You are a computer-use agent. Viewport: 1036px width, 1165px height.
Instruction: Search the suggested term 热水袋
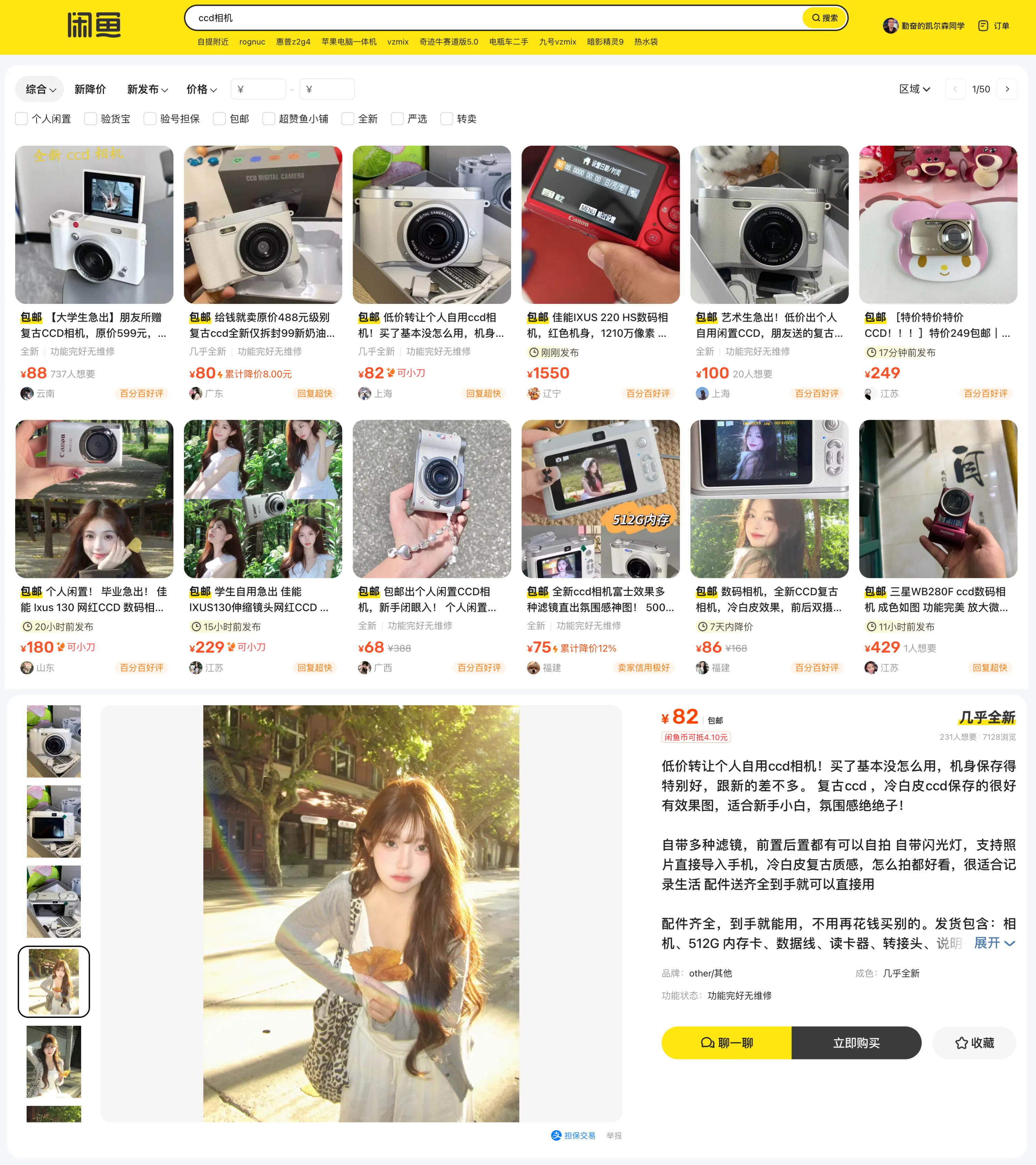tap(645, 41)
